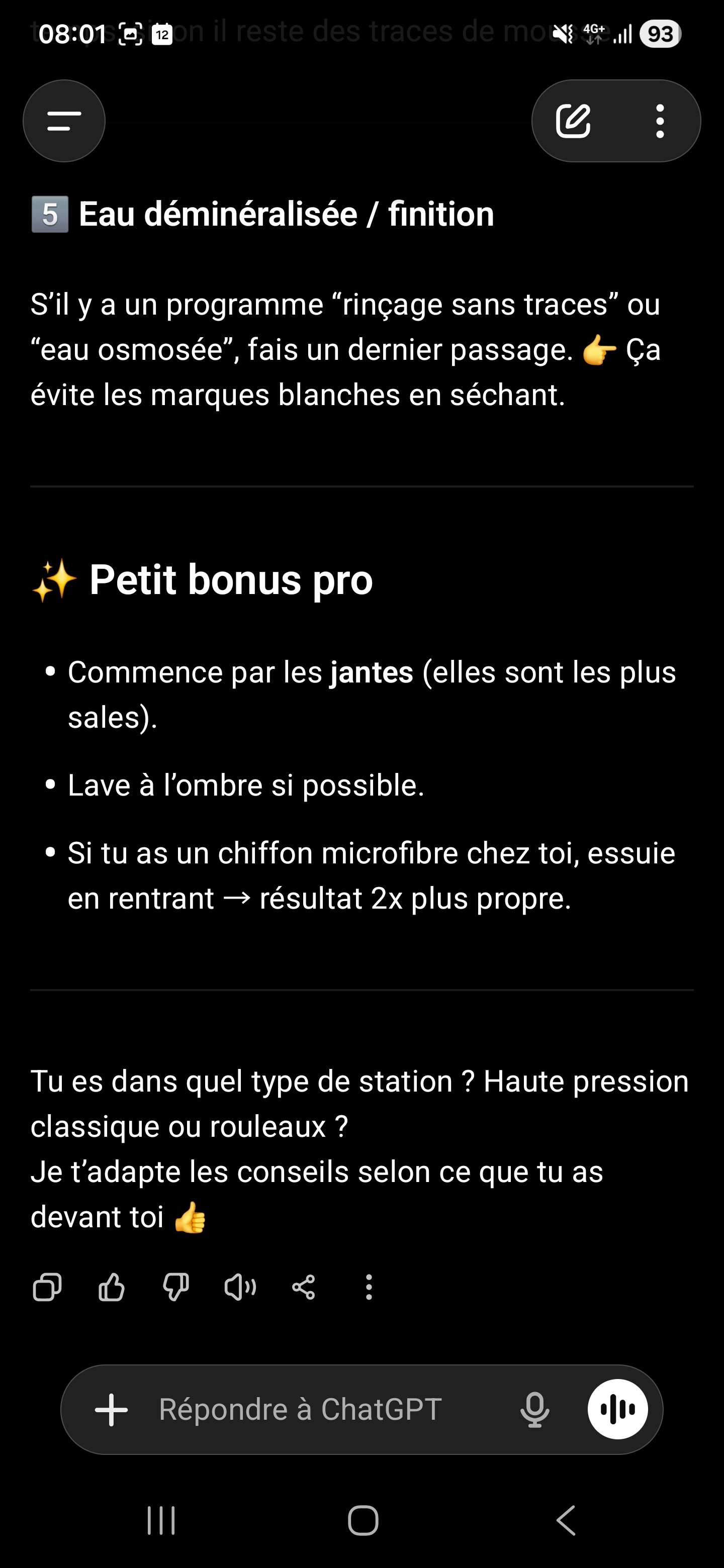This screenshot has width=724, height=1568.
Task: Share this ChatGPT response
Action: coord(303,1288)
